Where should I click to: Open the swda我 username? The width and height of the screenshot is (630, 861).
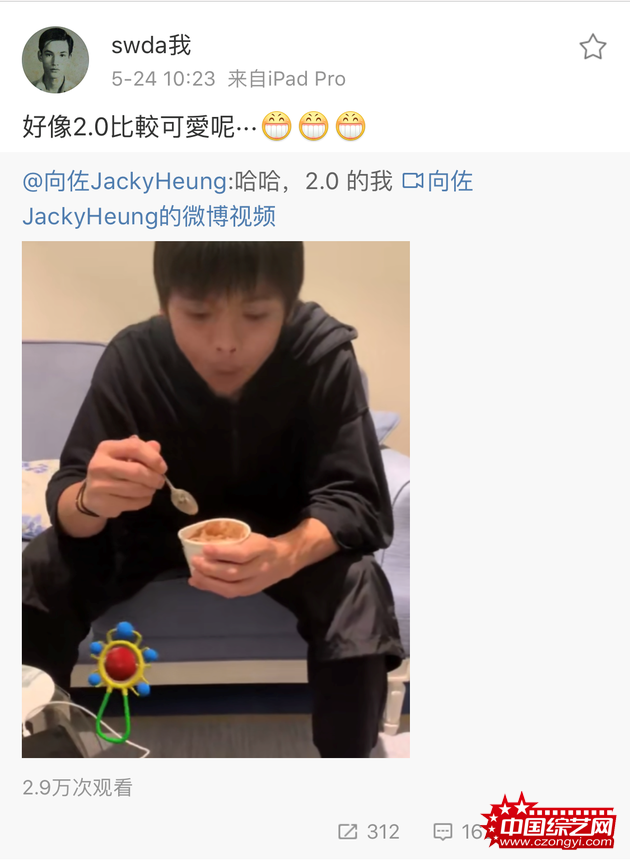(x=151, y=45)
